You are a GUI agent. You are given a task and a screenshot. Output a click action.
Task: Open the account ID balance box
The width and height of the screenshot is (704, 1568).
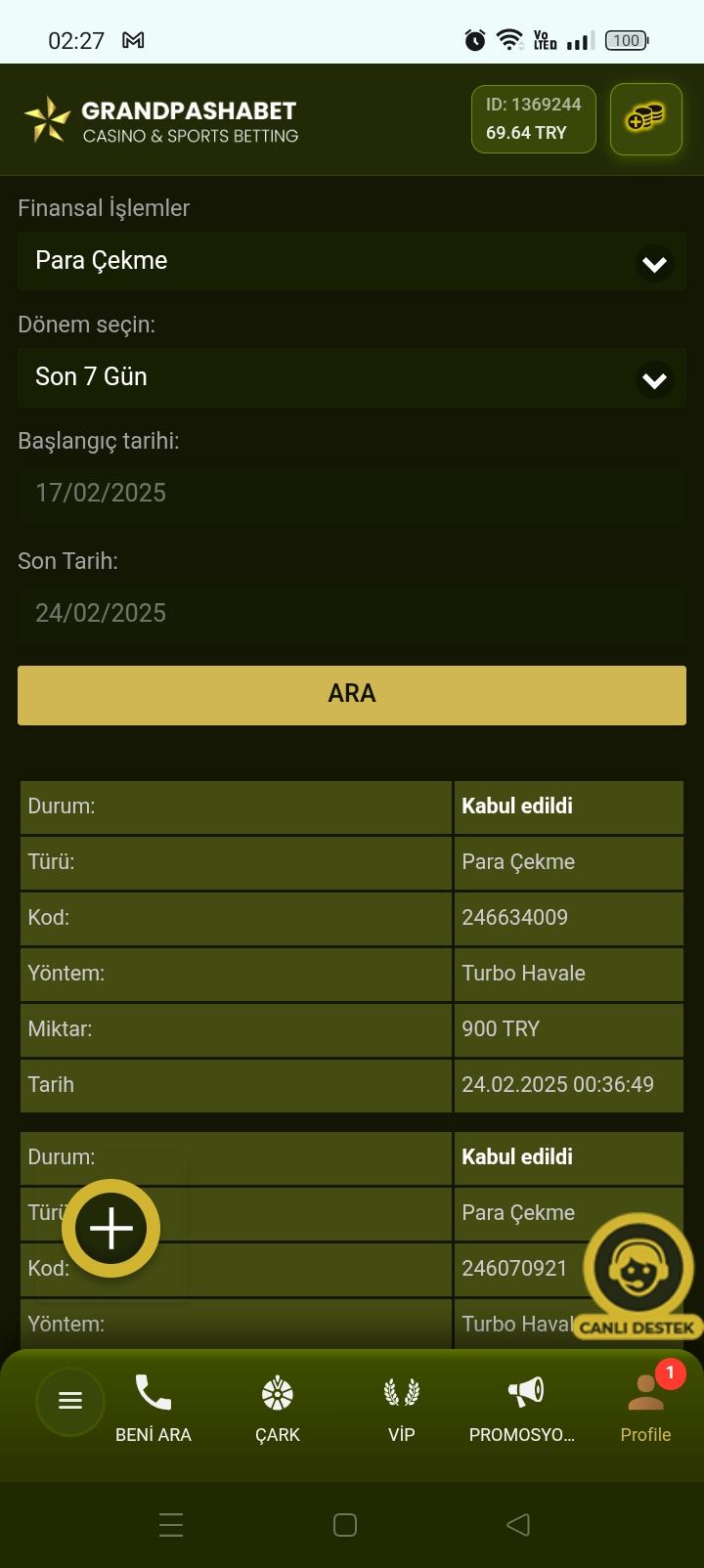click(534, 119)
